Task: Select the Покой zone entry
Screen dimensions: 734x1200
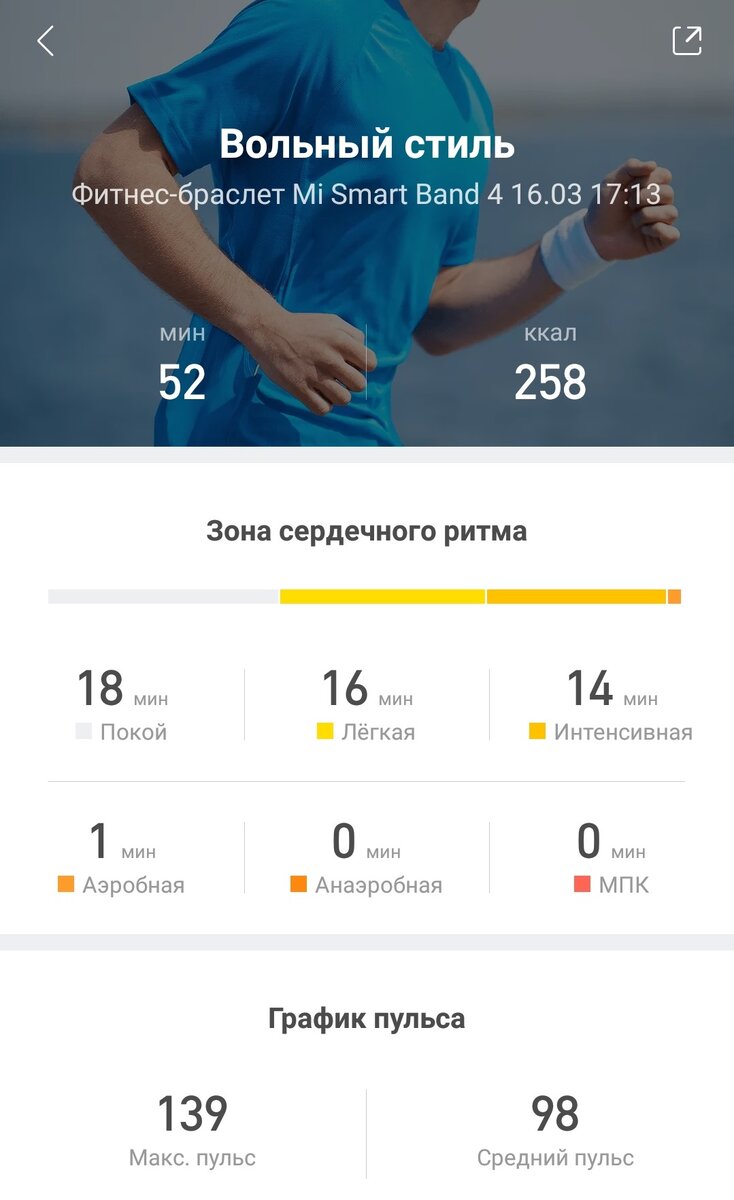Action: [120, 700]
